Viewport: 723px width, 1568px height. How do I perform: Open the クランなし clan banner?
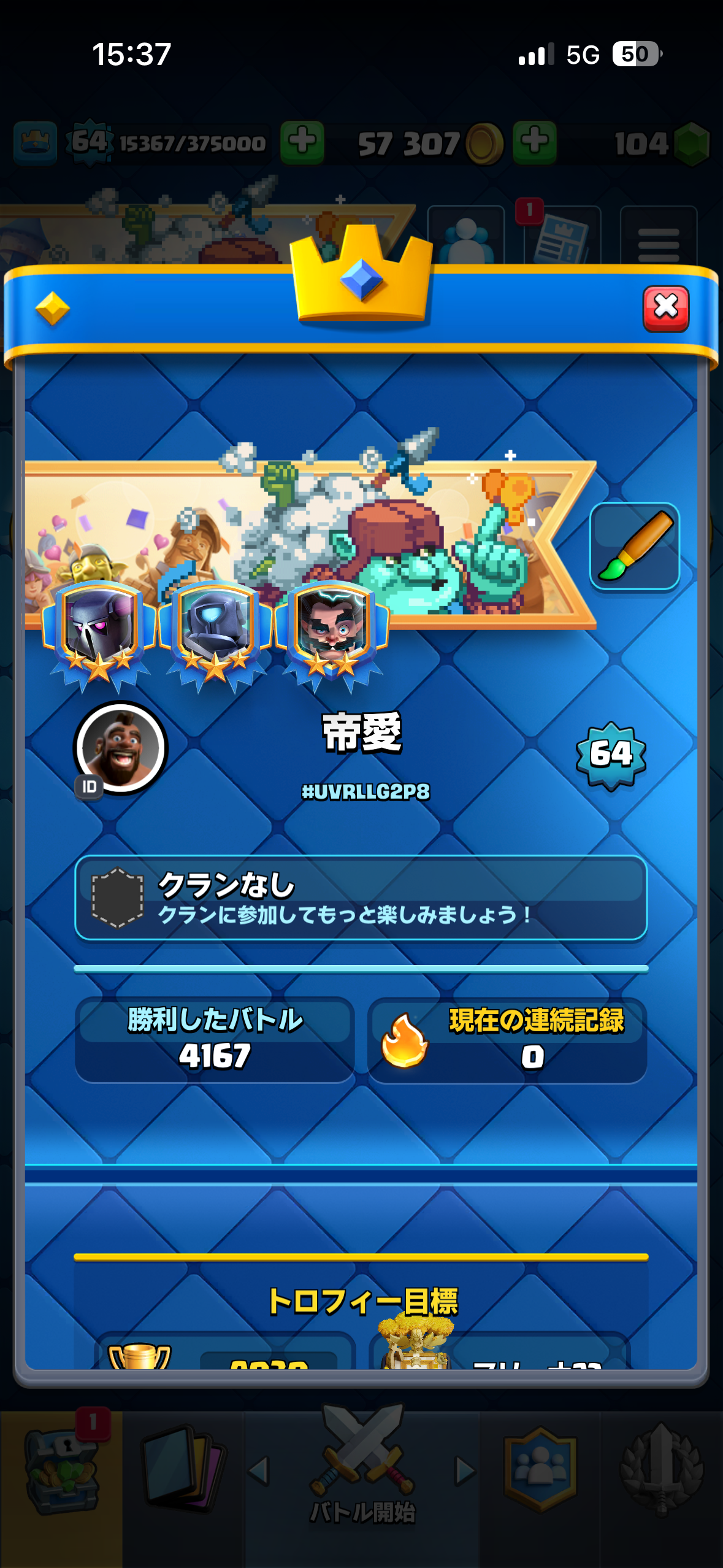361,897
